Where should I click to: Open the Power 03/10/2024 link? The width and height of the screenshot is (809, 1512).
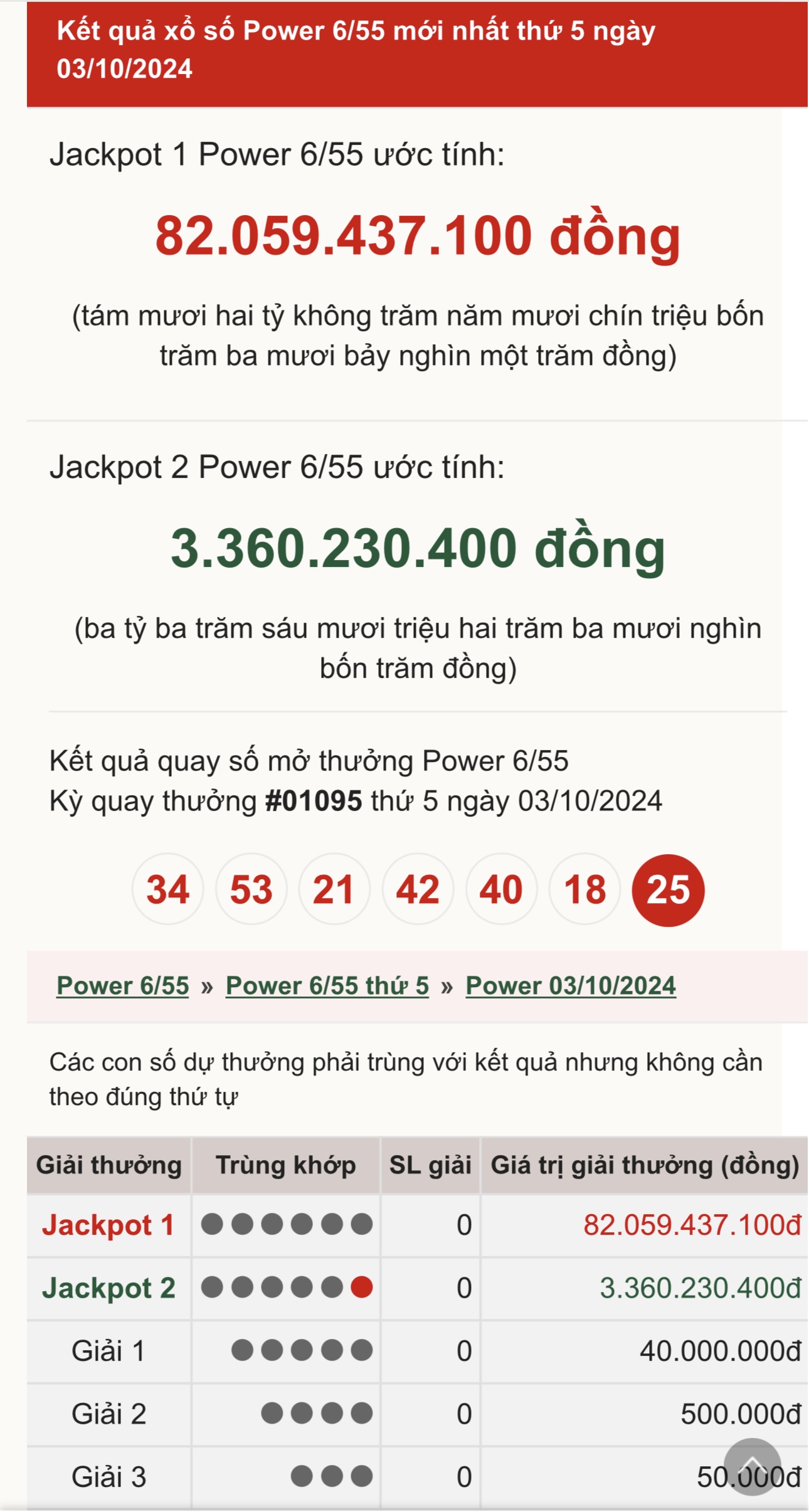coord(570,985)
